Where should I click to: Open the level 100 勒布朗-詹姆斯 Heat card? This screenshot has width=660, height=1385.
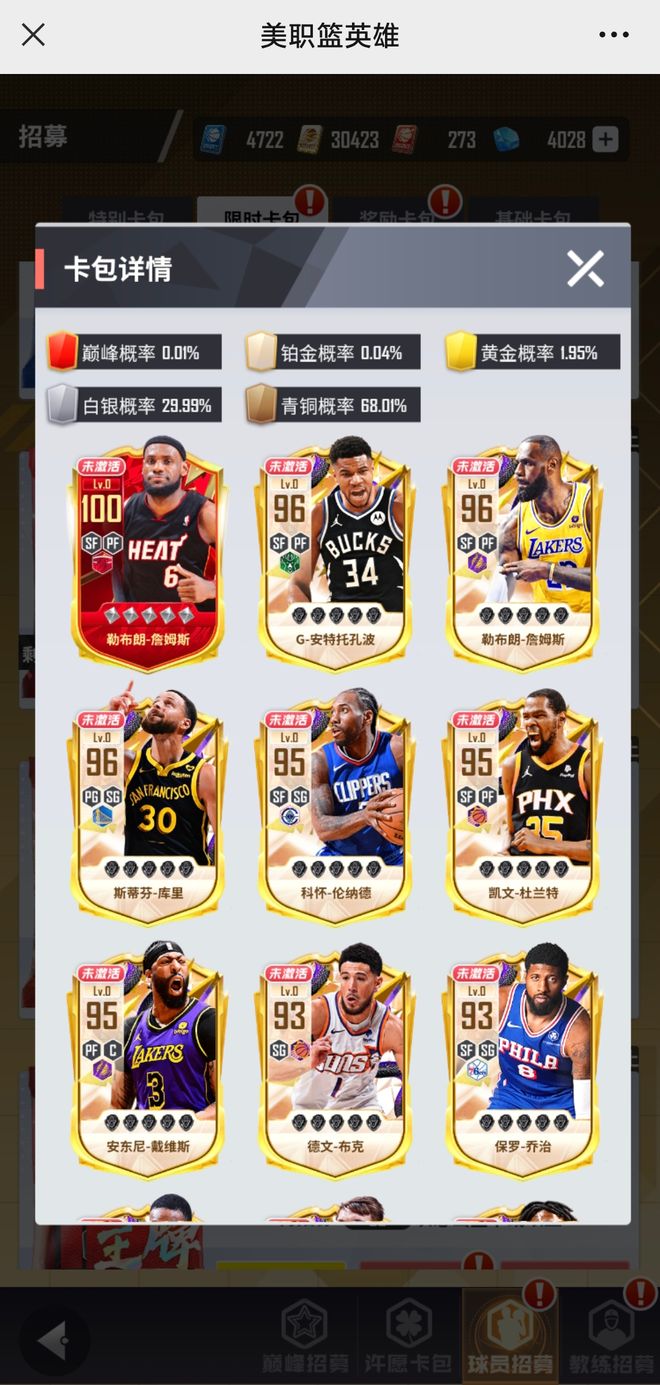[x=147, y=552]
